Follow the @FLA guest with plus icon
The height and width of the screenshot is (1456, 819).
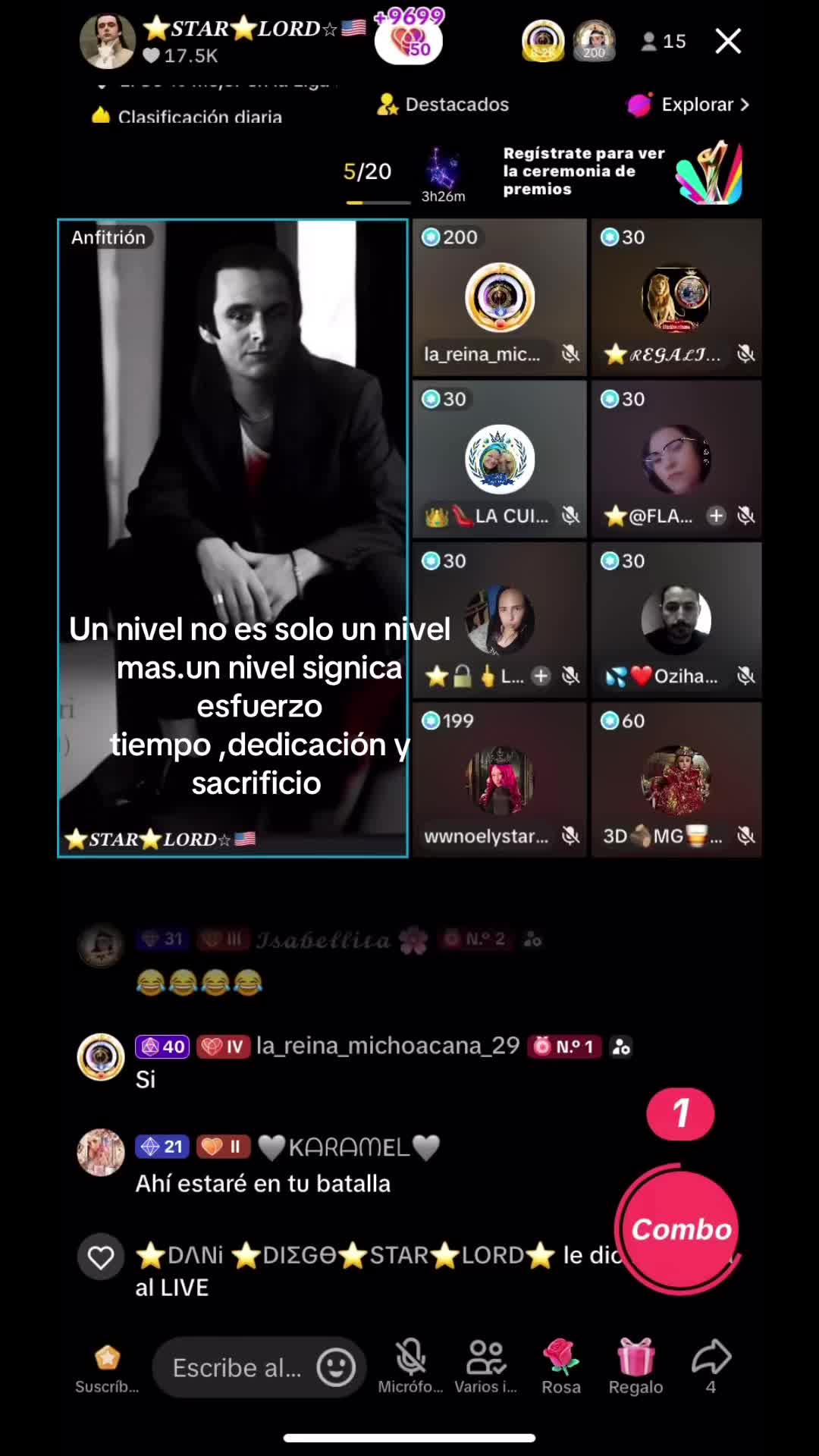tap(716, 516)
